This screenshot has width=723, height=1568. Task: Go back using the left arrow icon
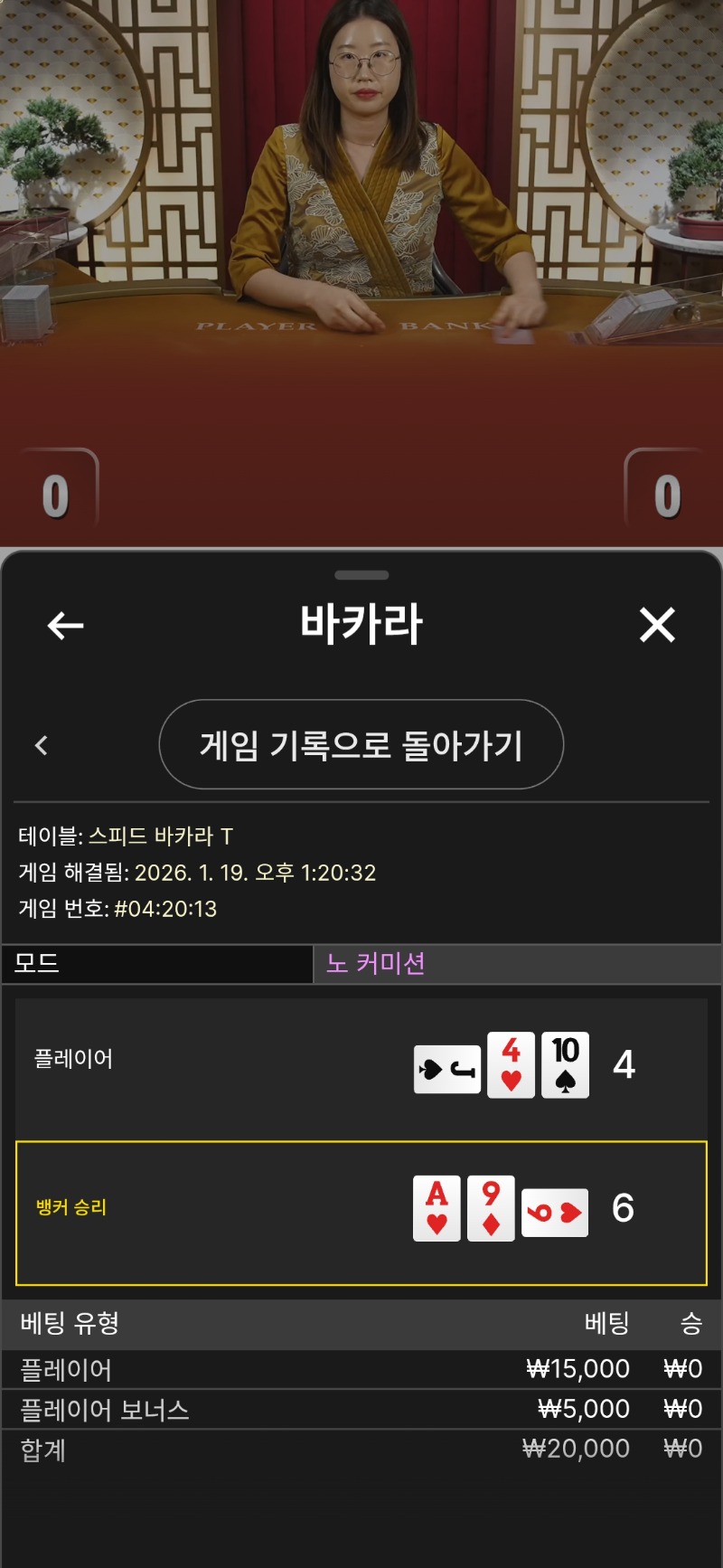point(65,625)
